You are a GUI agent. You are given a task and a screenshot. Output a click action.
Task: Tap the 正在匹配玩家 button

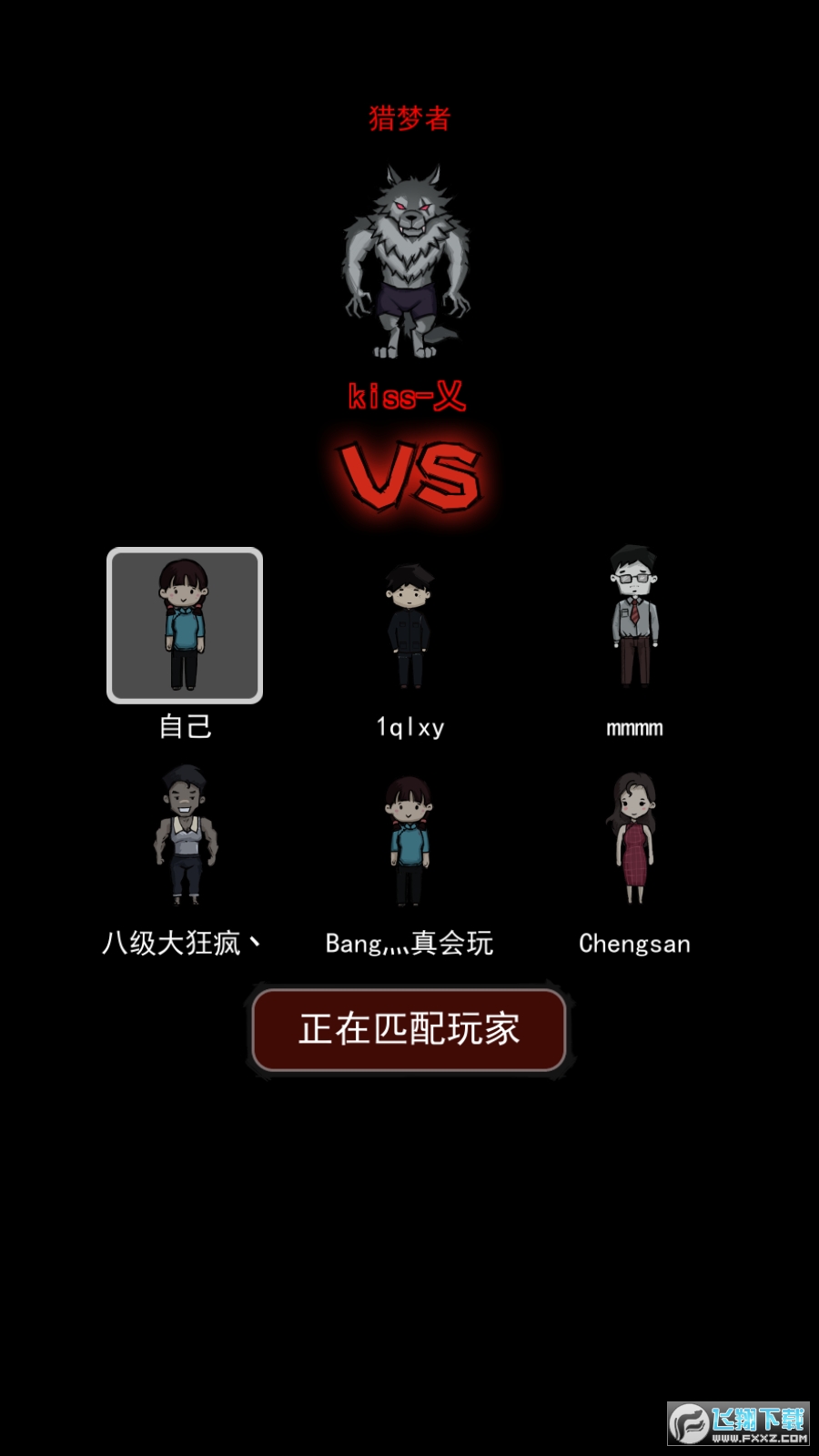[x=409, y=1030]
